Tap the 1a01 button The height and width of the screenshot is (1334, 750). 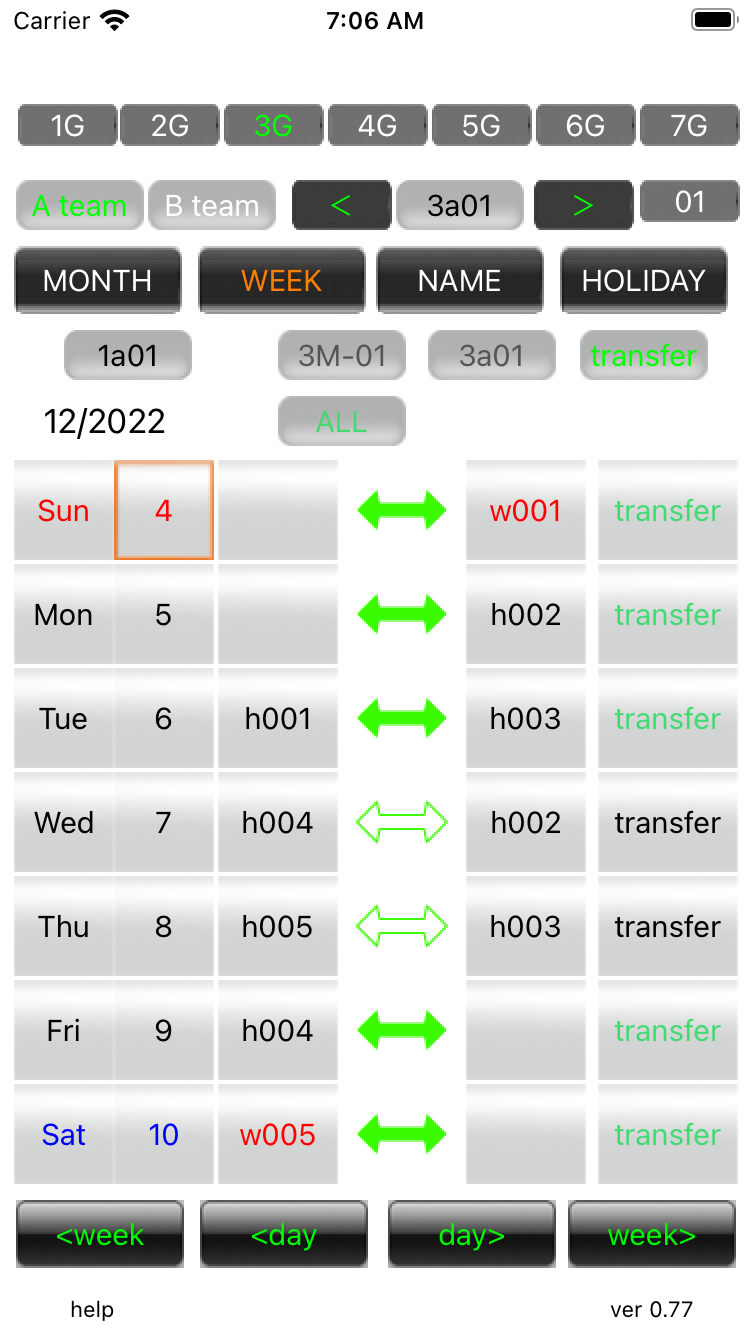128,356
